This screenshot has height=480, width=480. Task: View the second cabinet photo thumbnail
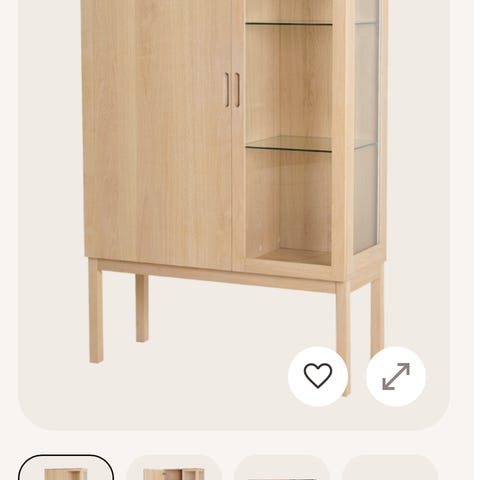tap(174, 468)
